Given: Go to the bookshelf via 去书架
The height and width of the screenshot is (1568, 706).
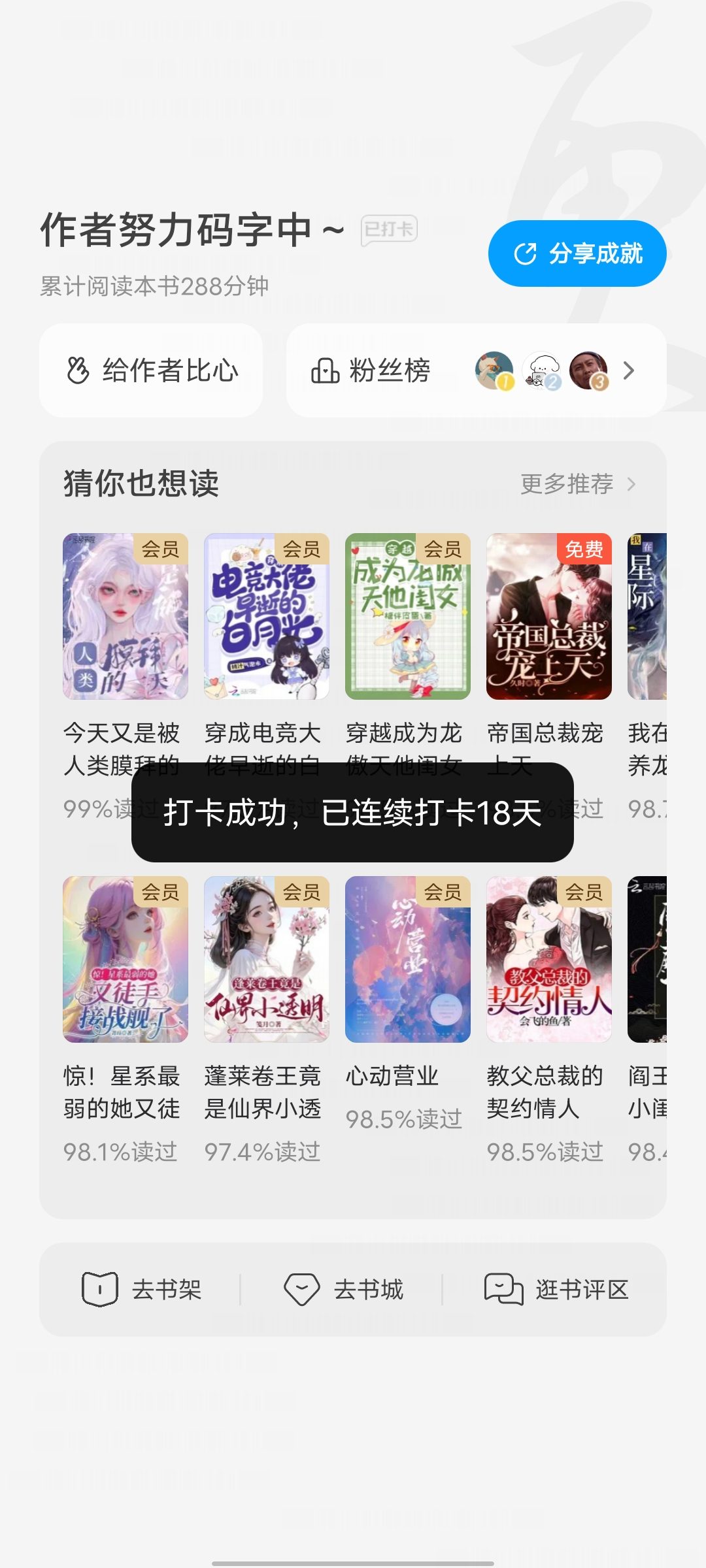Looking at the screenshot, I should click(x=141, y=1289).
